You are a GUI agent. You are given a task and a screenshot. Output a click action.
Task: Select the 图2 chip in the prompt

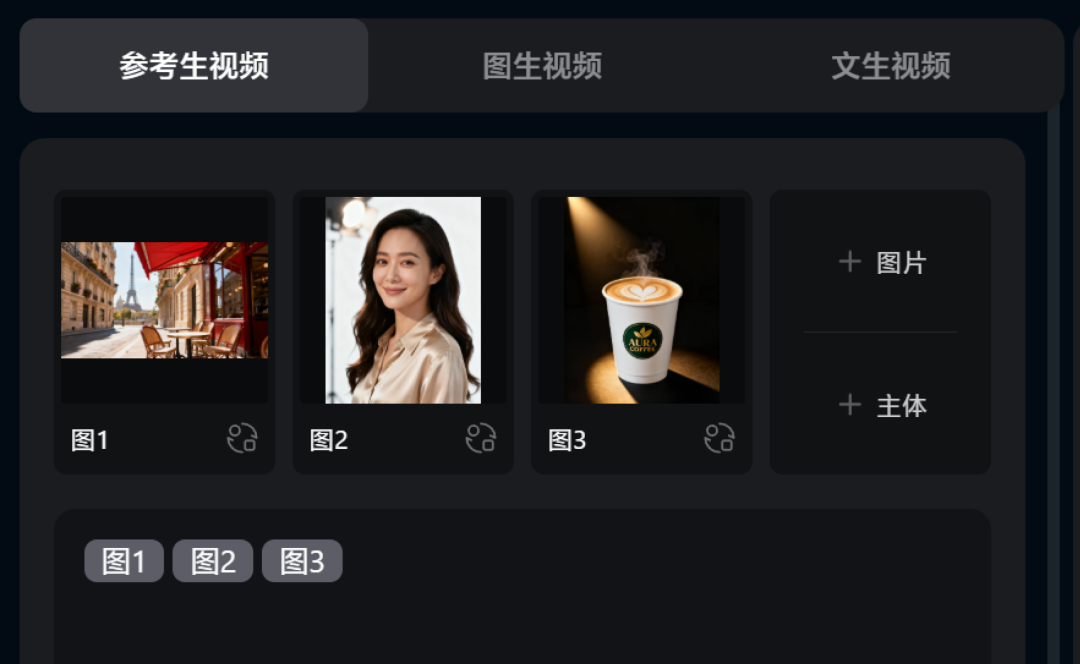point(212,561)
